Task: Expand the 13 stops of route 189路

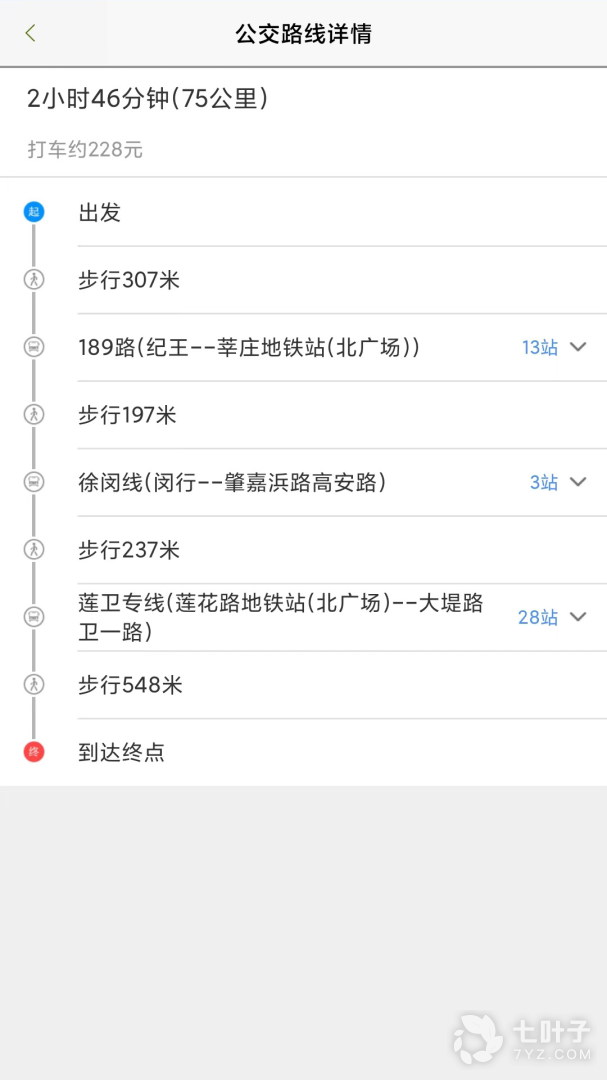Action: pos(576,347)
